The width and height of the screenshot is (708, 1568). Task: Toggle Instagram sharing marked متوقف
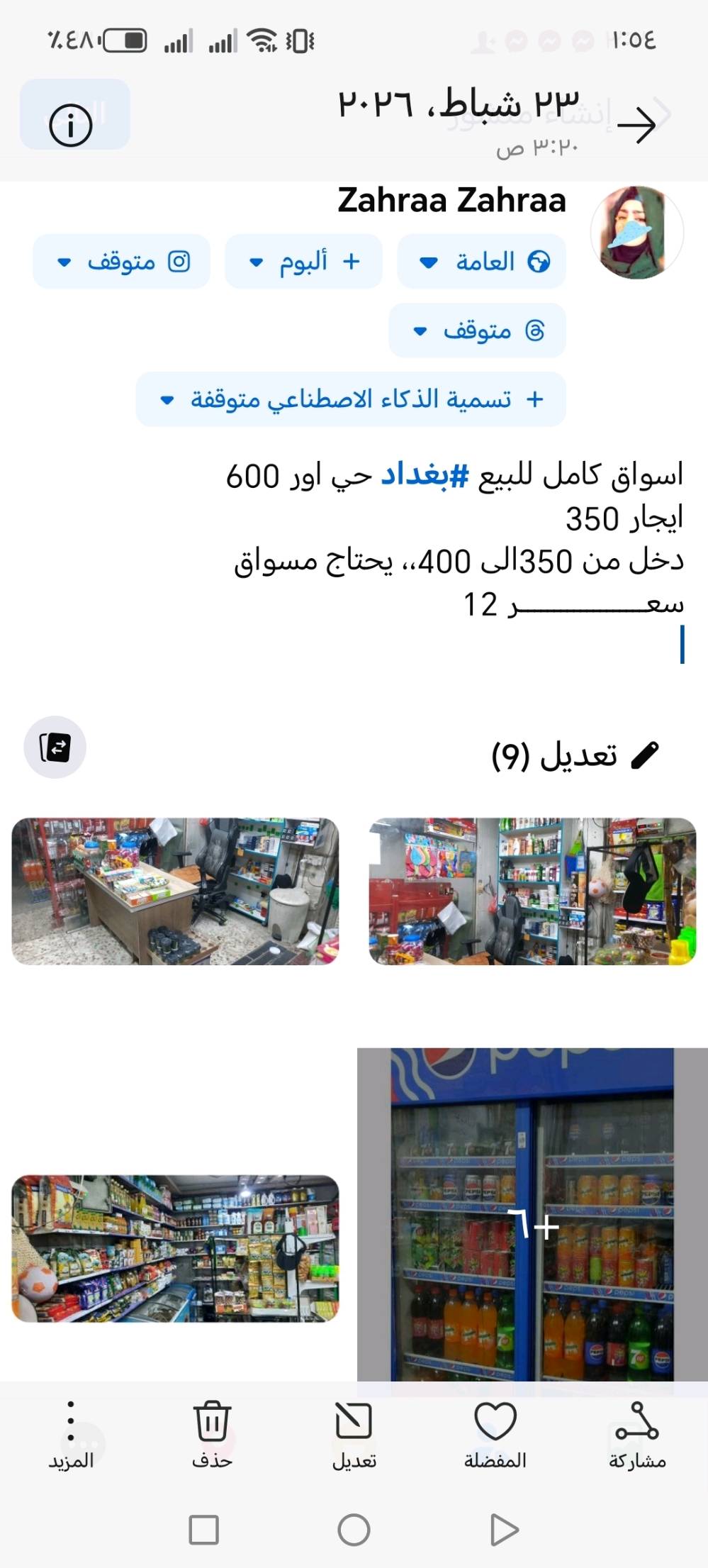pos(120,262)
